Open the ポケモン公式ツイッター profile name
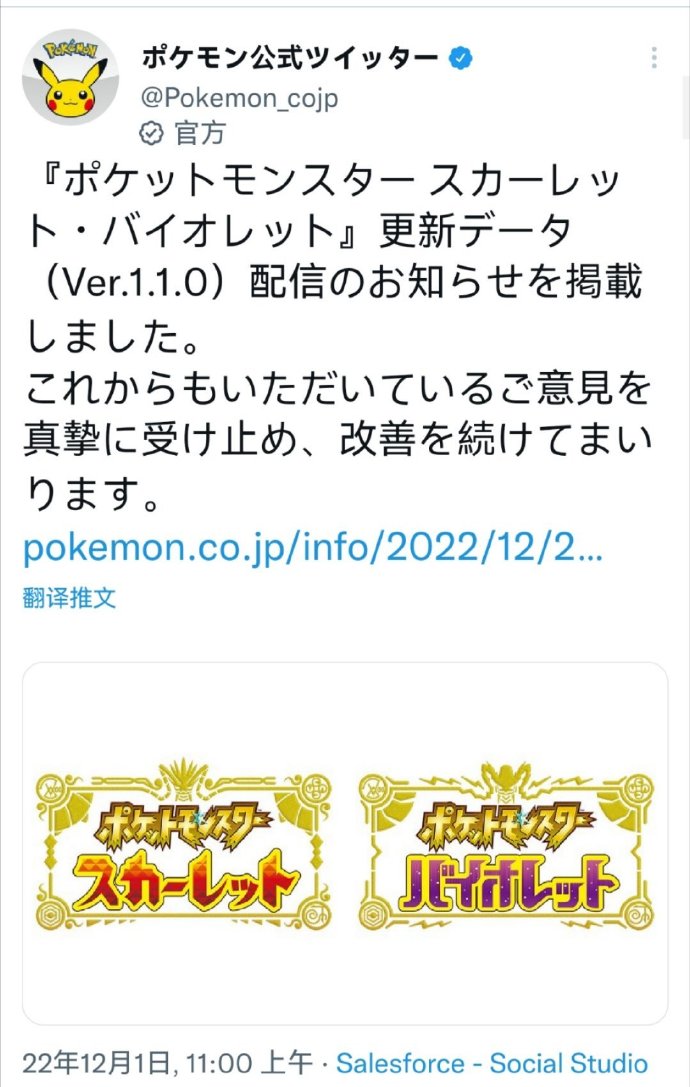Viewport: 690px width, 1087px height. pos(290,58)
